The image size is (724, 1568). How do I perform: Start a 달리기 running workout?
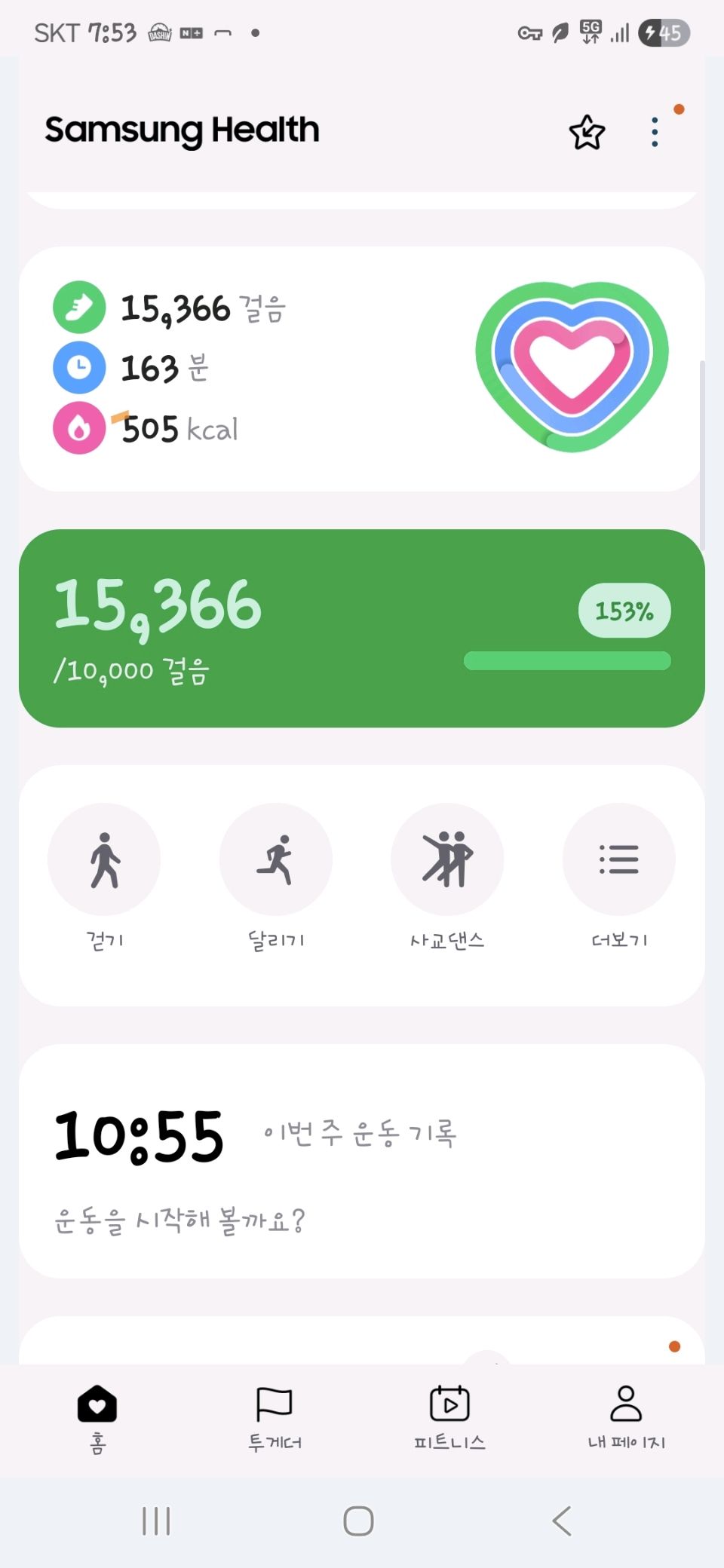tap(276, 860)
